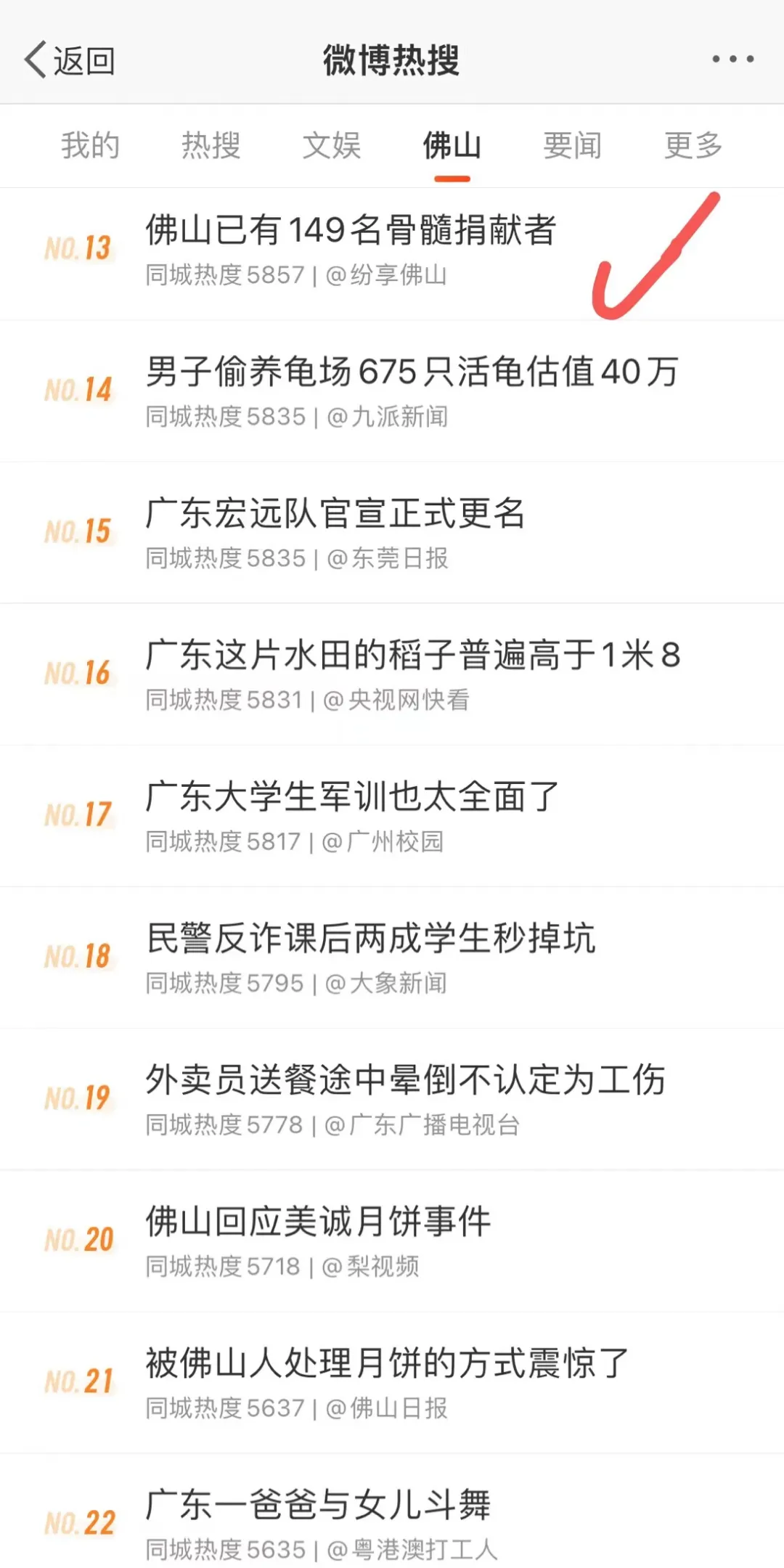Viewport: 784px width, 1568px height.
Task: Open the delivery rider injury topic No.19
Action: [405, 1081]
